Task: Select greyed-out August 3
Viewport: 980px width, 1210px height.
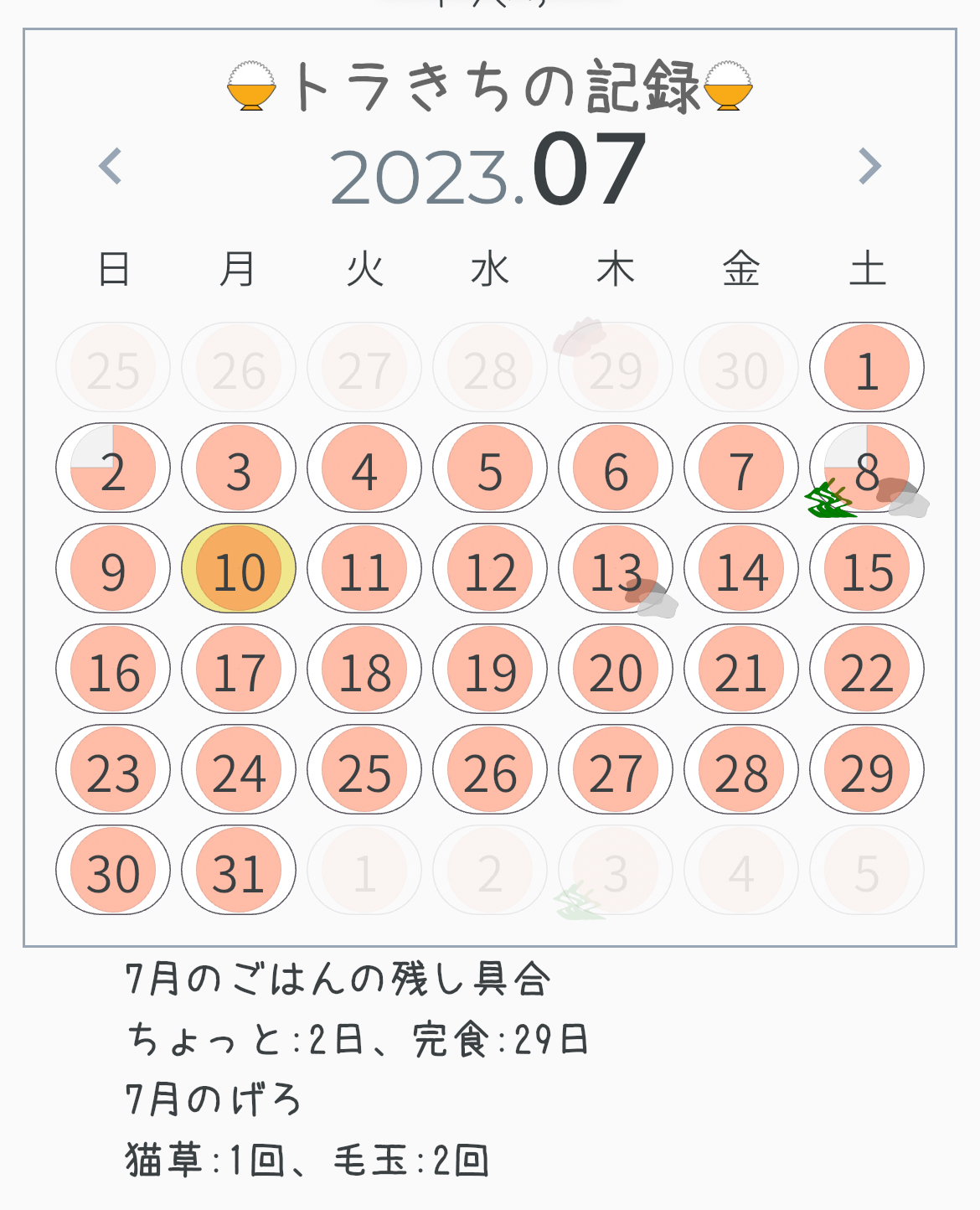Action: [x=616, y=871]
